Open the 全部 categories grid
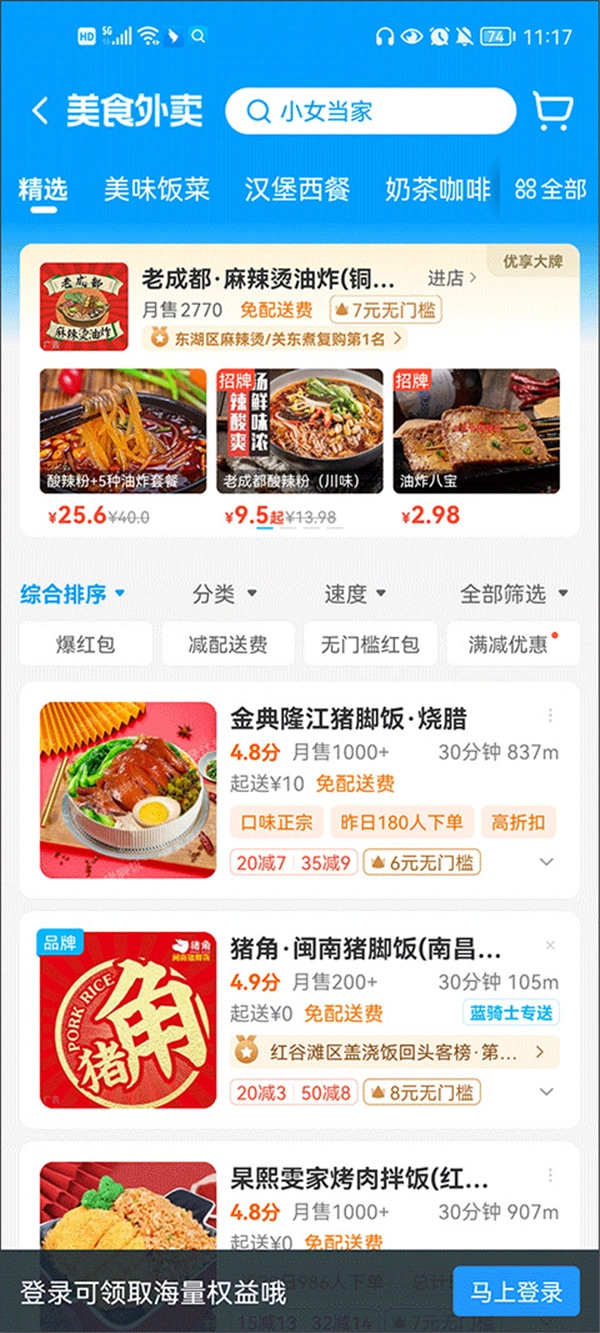This screenshot has height=1333, width=600. (x=550, y=189)
